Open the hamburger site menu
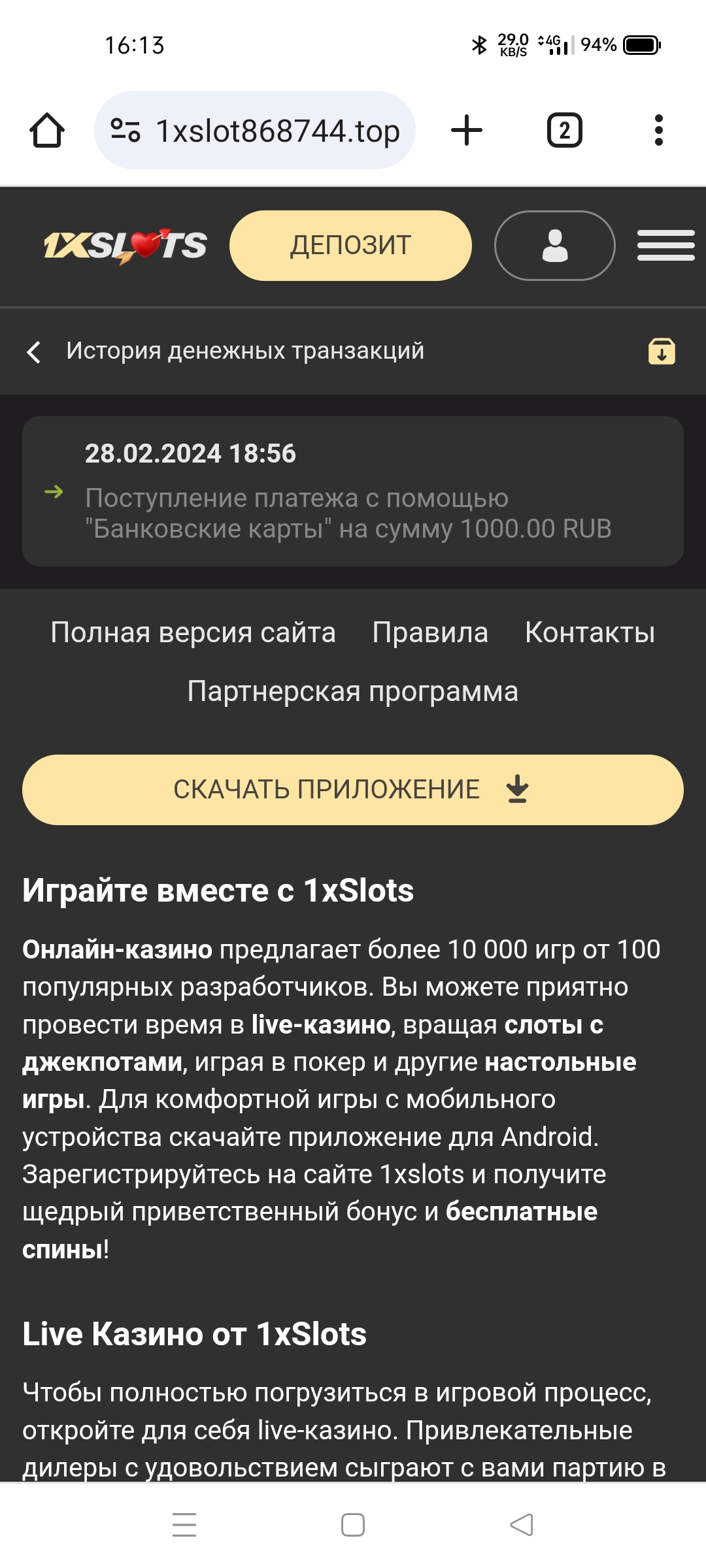Screen dimensions: 706x1568 point(665,246)
